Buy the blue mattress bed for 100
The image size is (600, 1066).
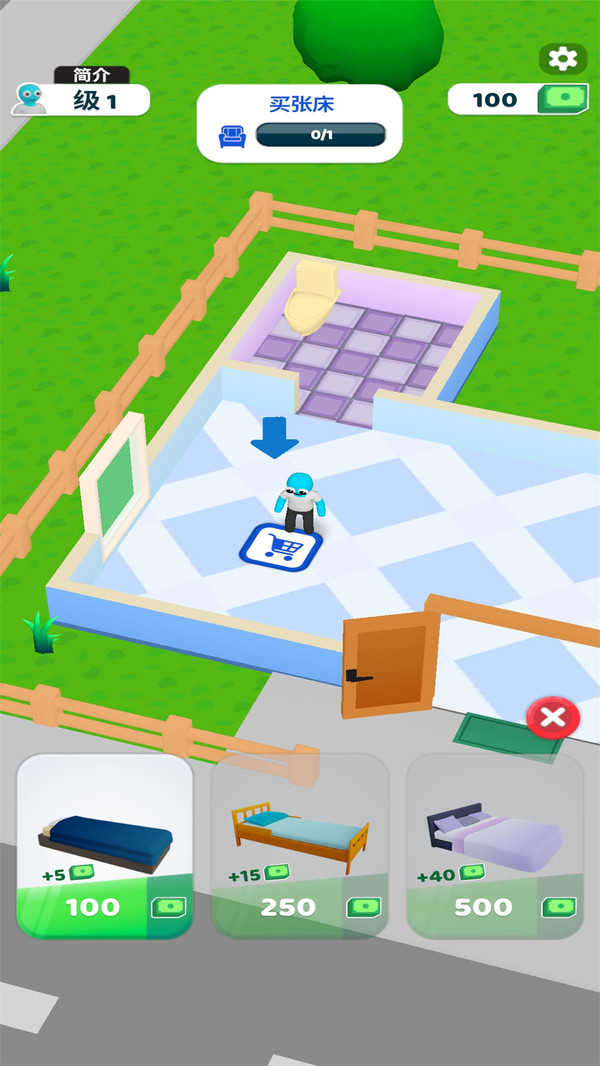105,846
